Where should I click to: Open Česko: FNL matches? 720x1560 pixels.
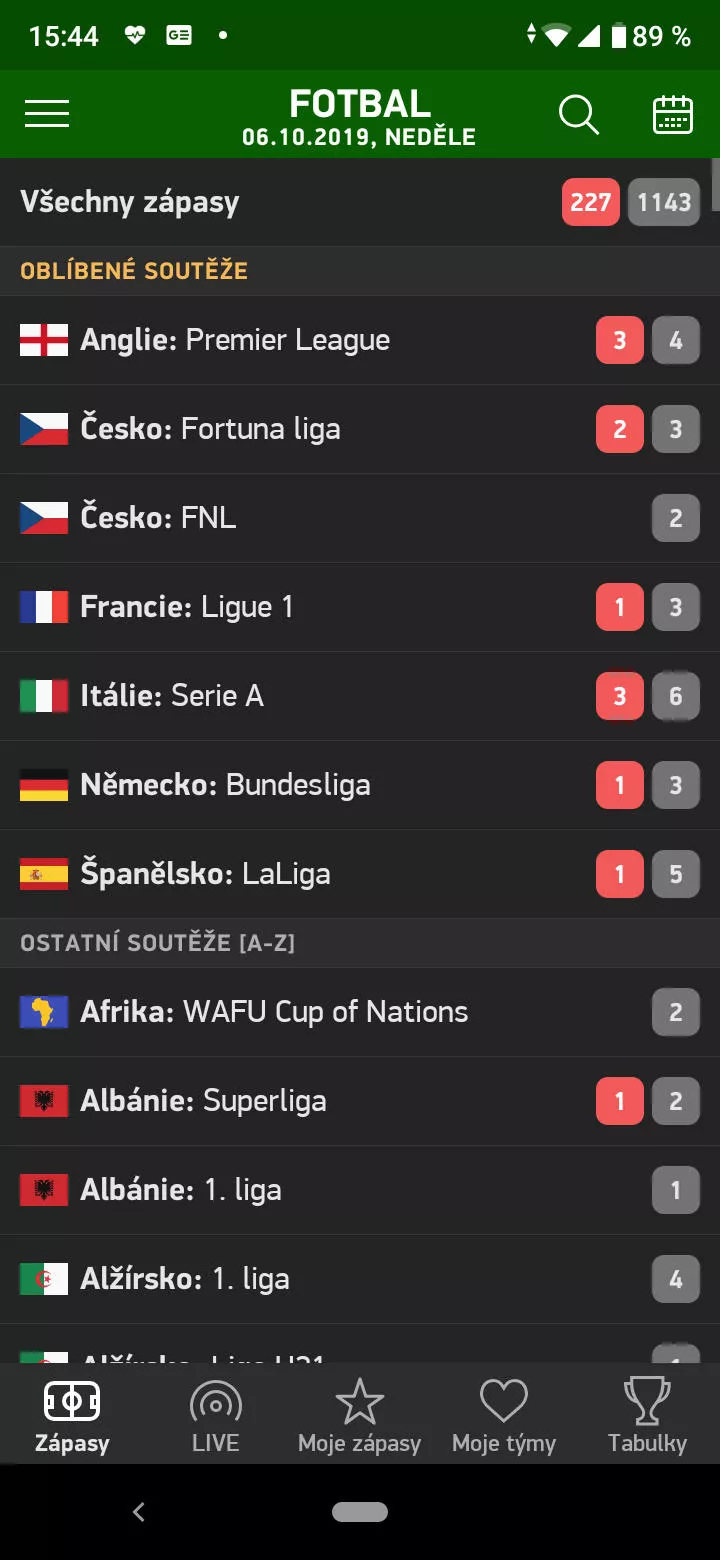[x=360, y=518]
